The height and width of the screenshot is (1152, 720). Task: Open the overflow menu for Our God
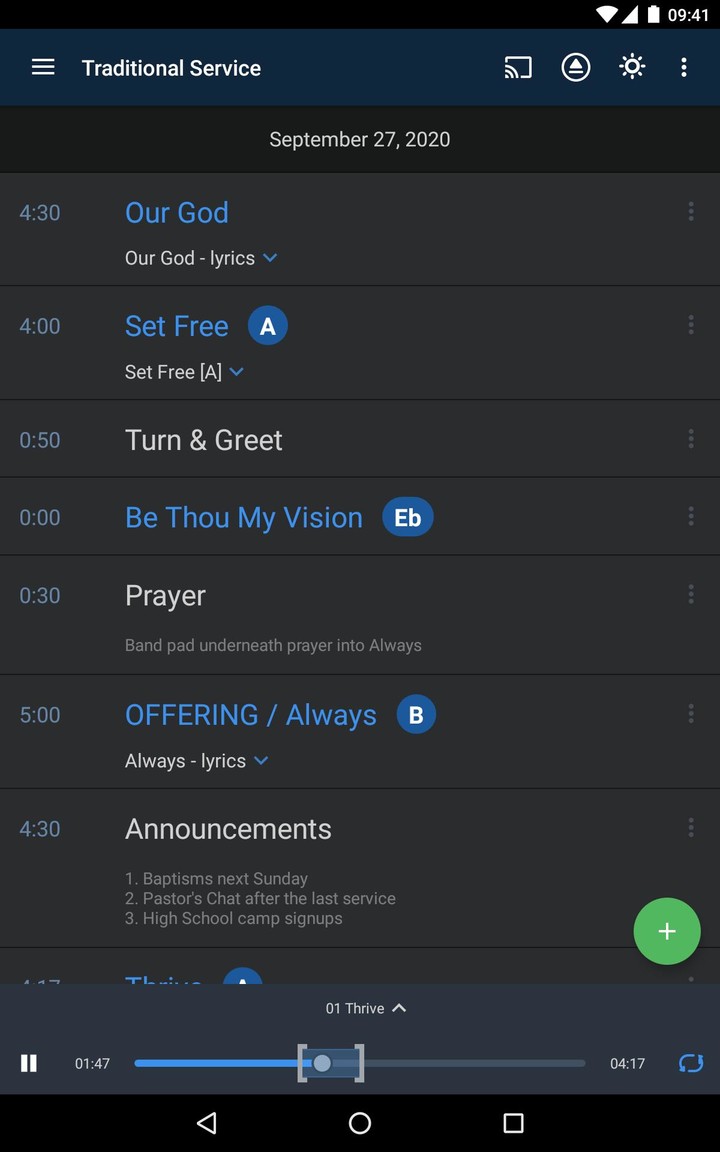click(x=691, y=211)
